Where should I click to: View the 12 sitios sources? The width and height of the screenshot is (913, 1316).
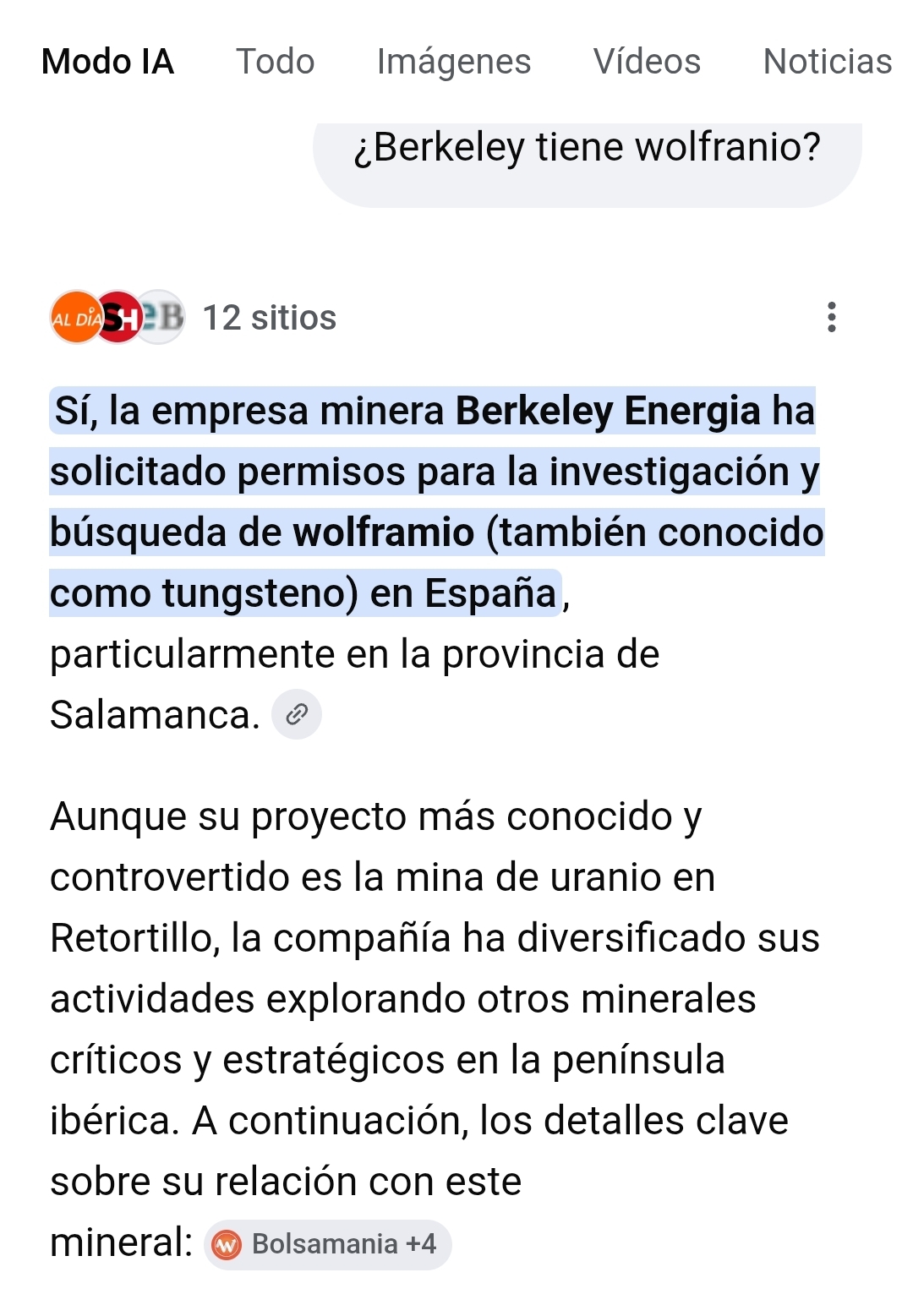coord(269,318)
